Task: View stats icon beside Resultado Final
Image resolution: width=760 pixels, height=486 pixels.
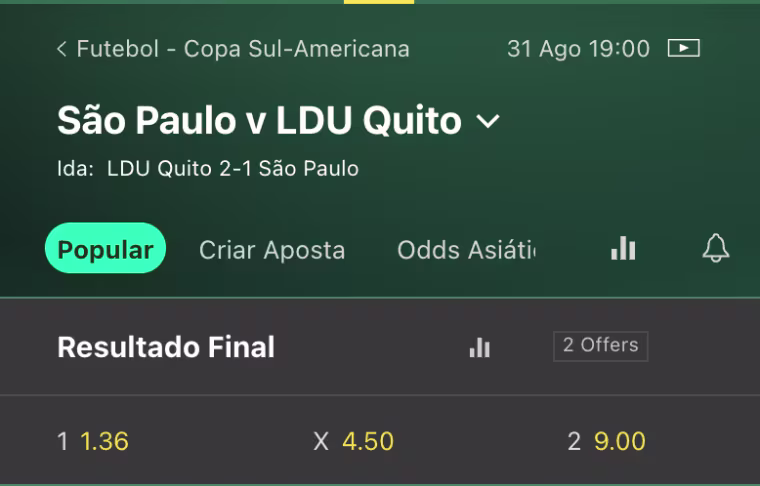Action: 480,347
